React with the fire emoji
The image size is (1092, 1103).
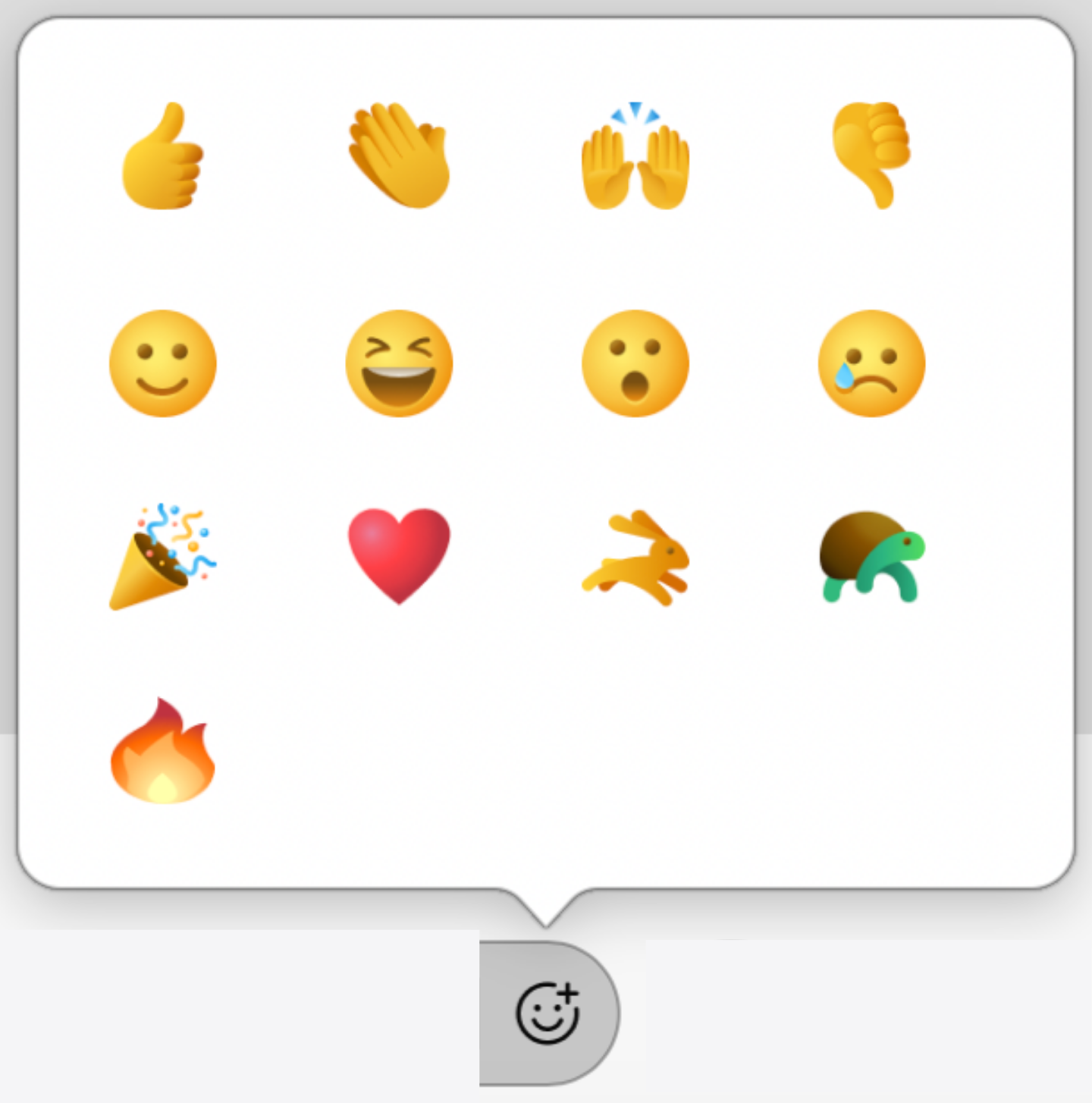162,752
